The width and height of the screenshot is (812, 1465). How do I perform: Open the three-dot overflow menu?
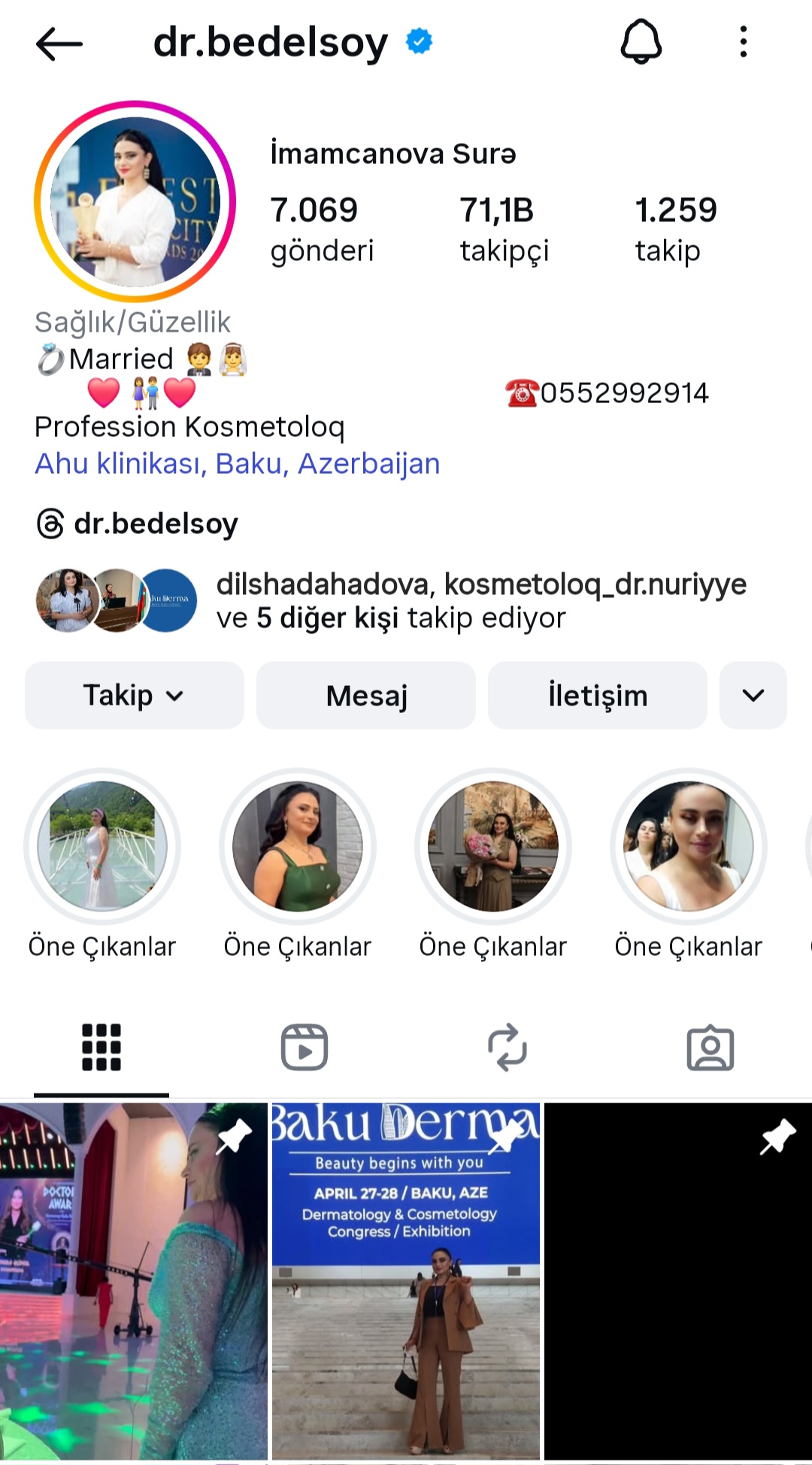click(x=743, y=42)
